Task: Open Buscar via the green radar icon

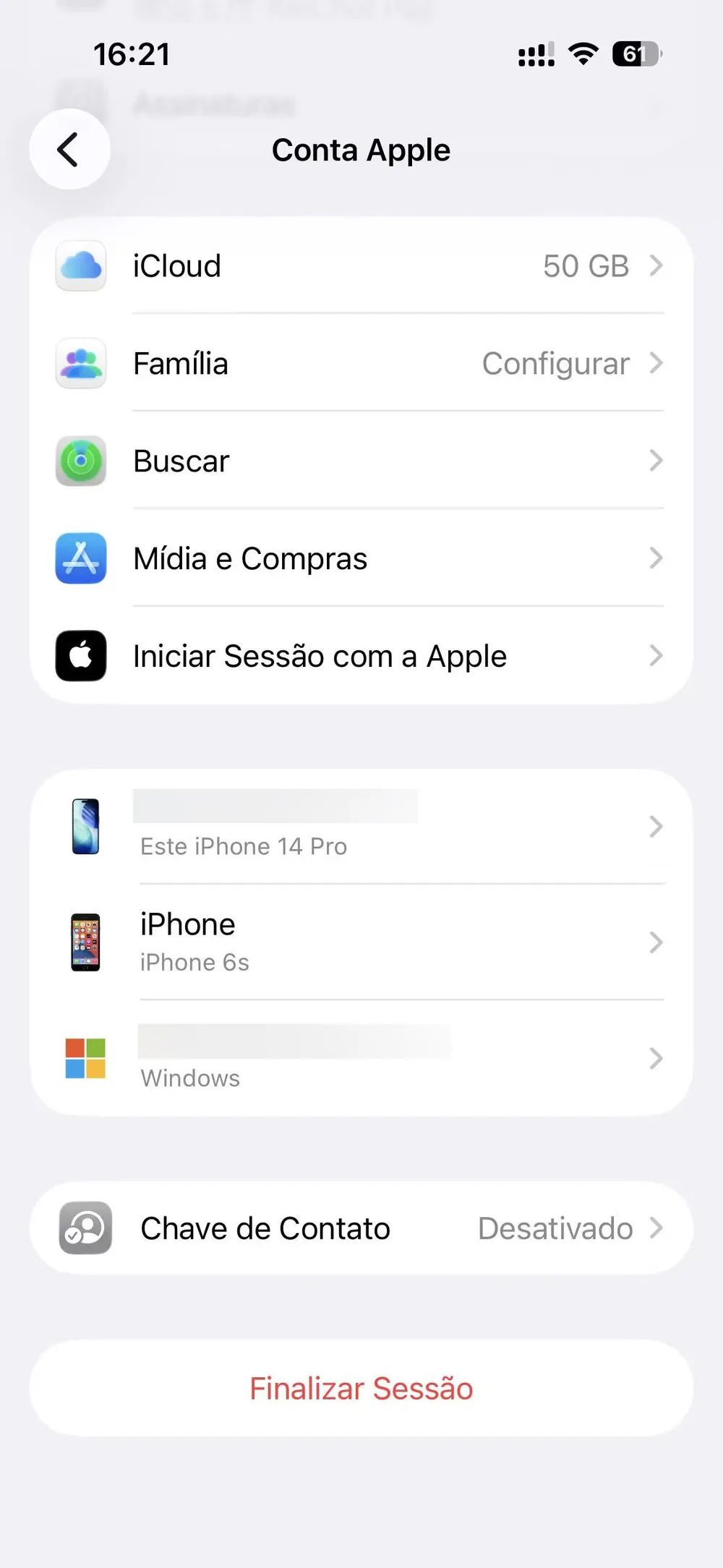Action: (80, 461)
